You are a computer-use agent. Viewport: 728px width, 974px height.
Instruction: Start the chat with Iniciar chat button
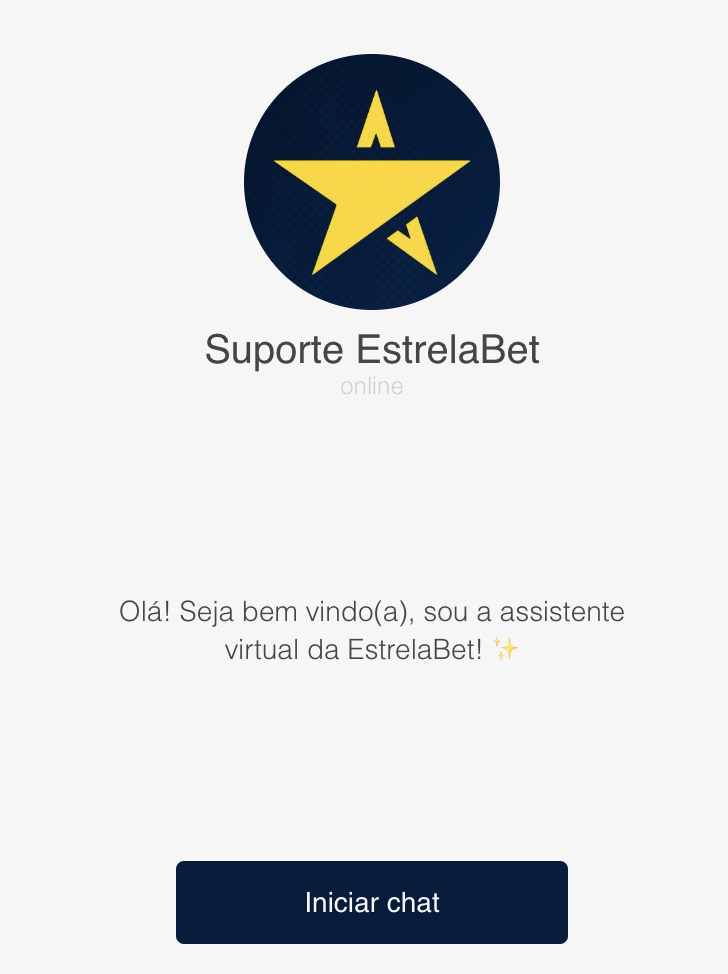372,902
